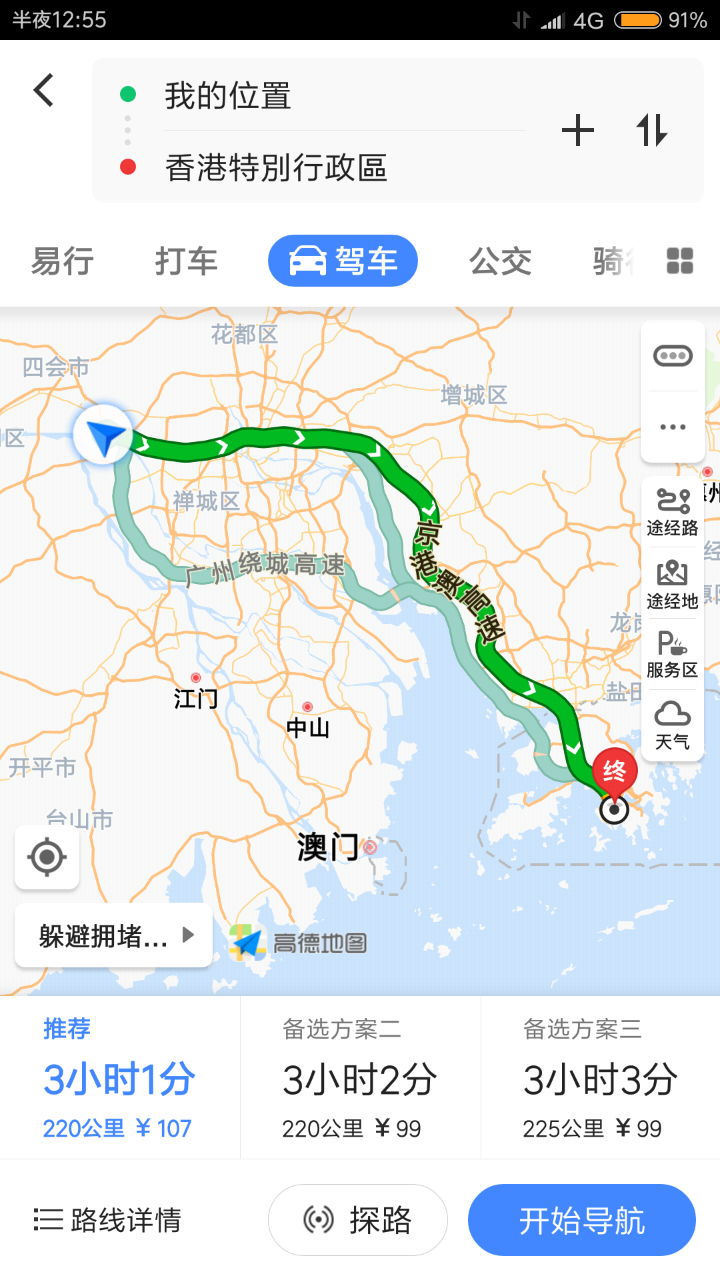Start navigation with 开始导航
Viewport: 720px width, 1280px height.
[x=581, y=1221]
